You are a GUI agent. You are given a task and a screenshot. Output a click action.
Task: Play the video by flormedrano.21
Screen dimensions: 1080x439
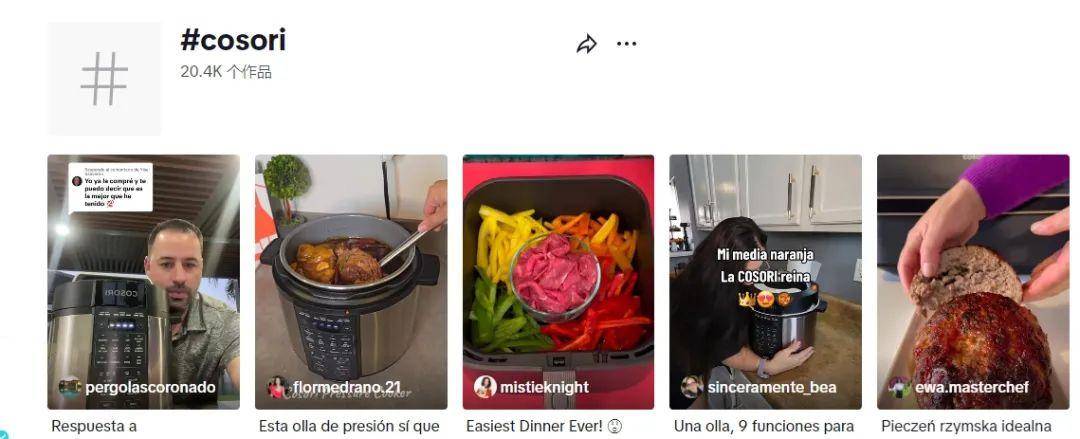pyautogui.click(x=351, y=282)
